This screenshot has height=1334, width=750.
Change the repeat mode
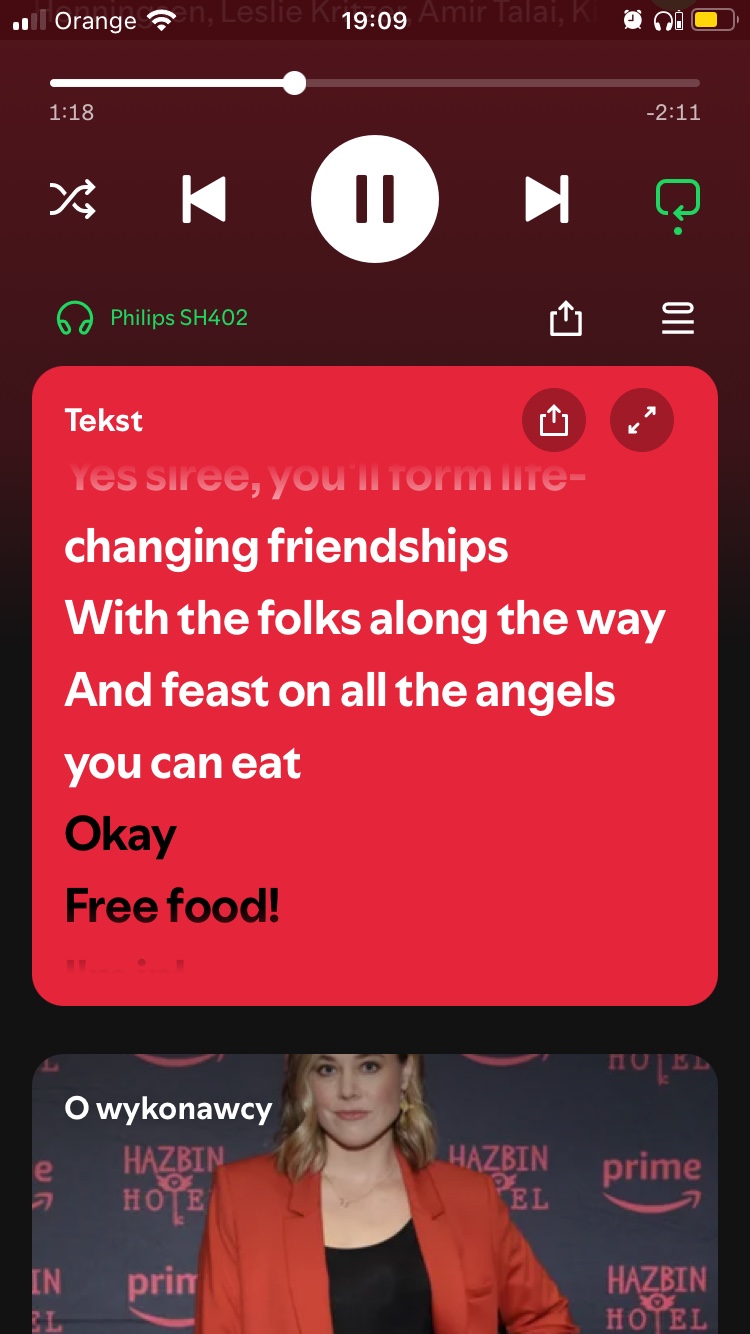pyautogui.click(x=677, y=201)
